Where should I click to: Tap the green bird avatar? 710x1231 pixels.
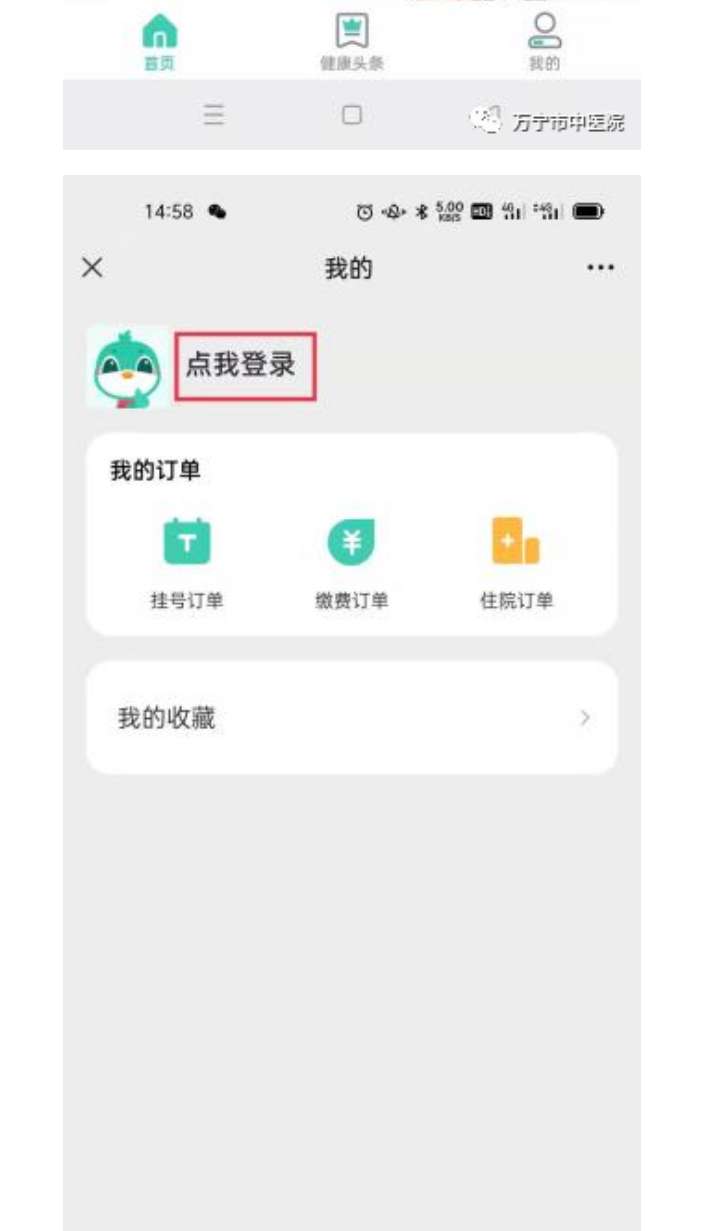[x=127, y=367]
